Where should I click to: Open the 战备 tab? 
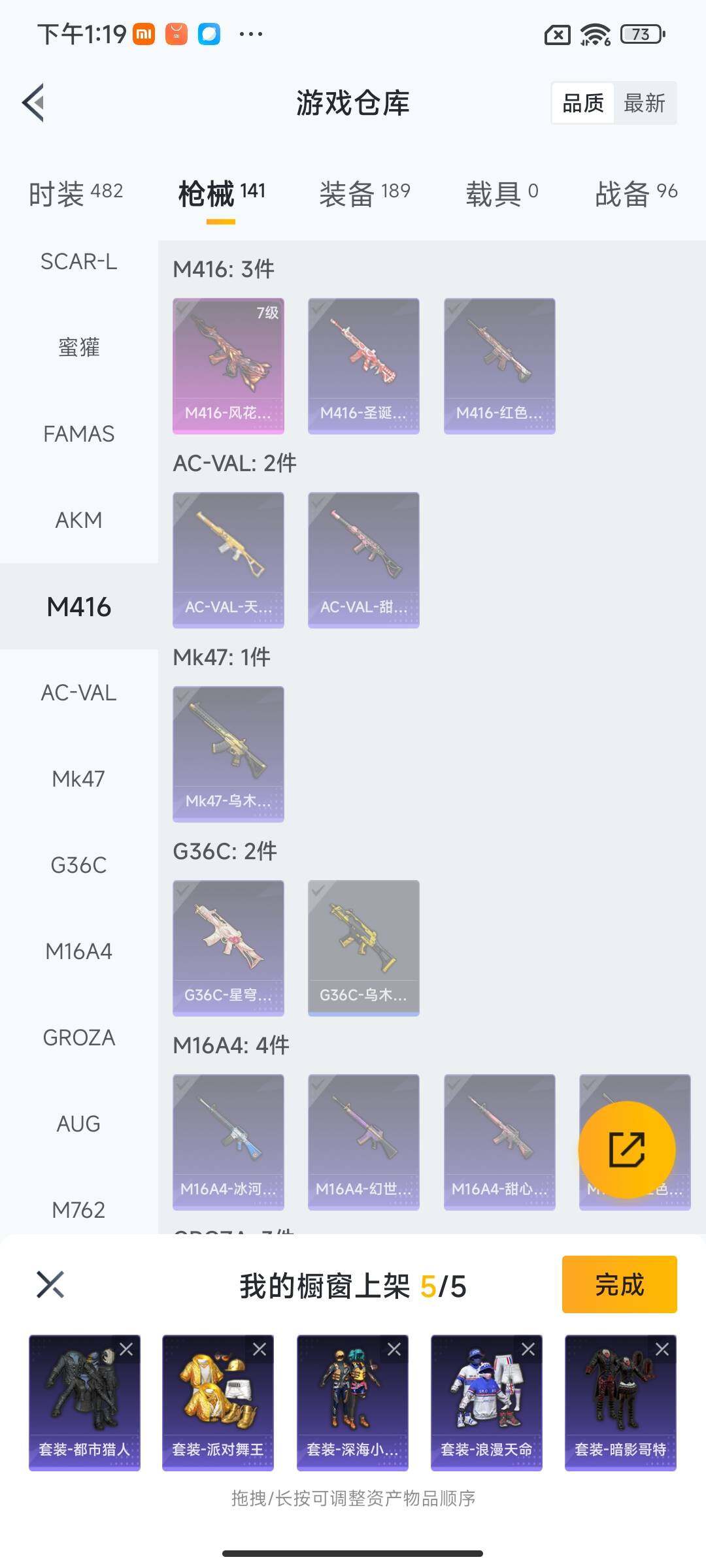point(635,193)
